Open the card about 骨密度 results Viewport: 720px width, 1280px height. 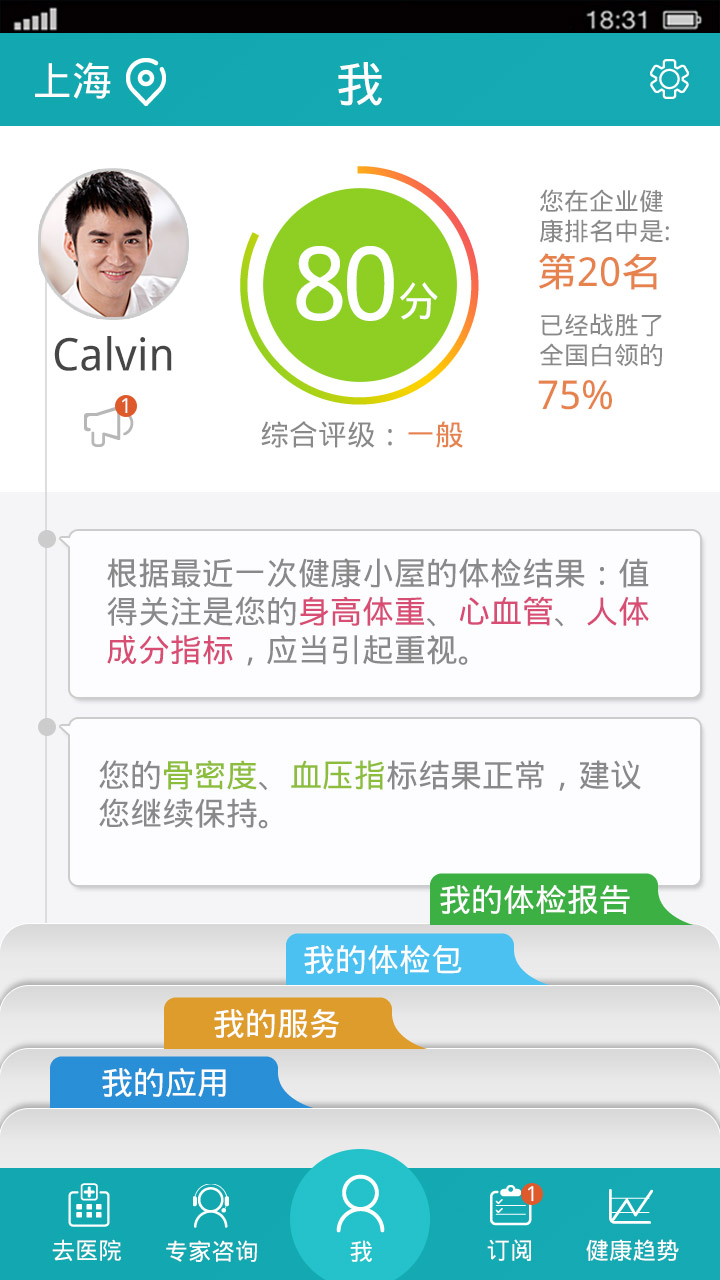click(x=384, y=802)
